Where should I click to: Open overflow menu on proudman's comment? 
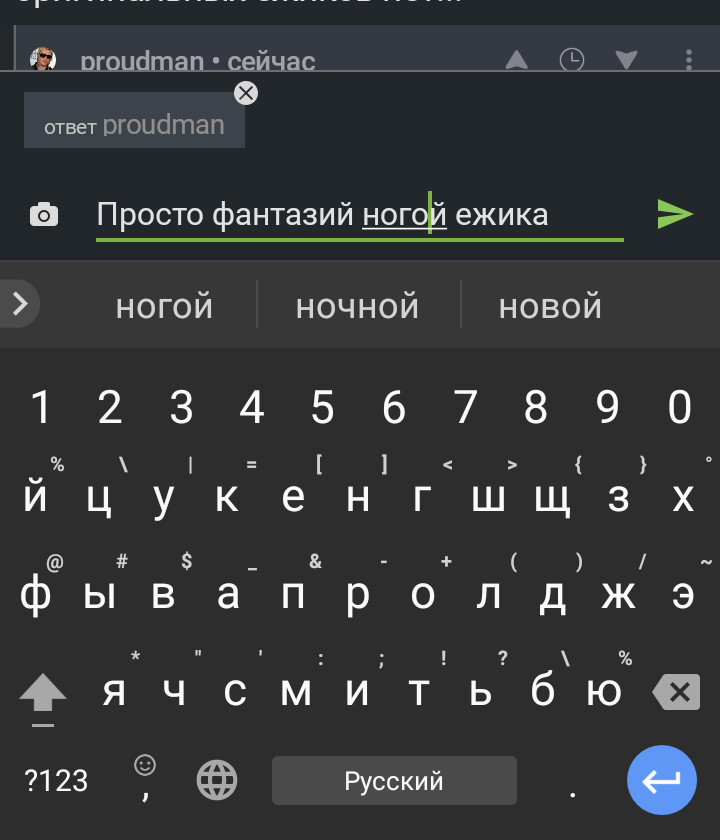pos(689,60)
